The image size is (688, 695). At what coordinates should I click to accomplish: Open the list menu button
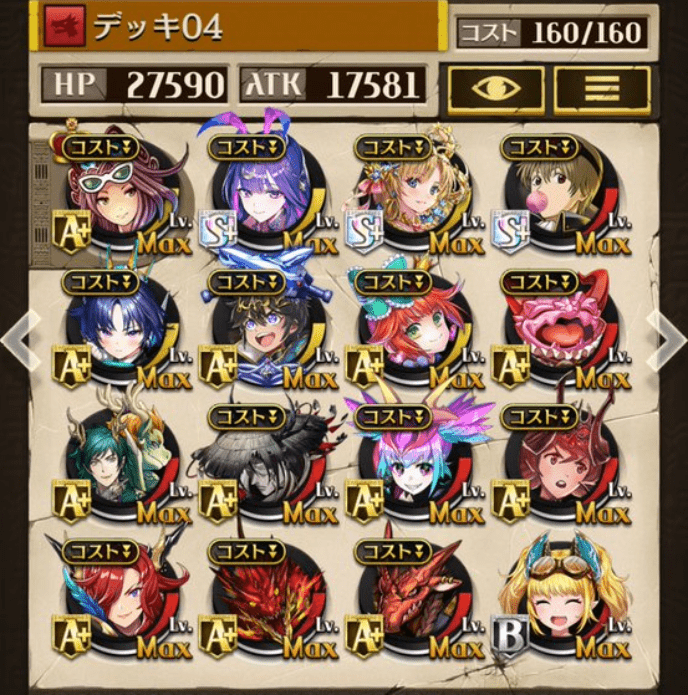pyautogui.click(x=601, y=90)
